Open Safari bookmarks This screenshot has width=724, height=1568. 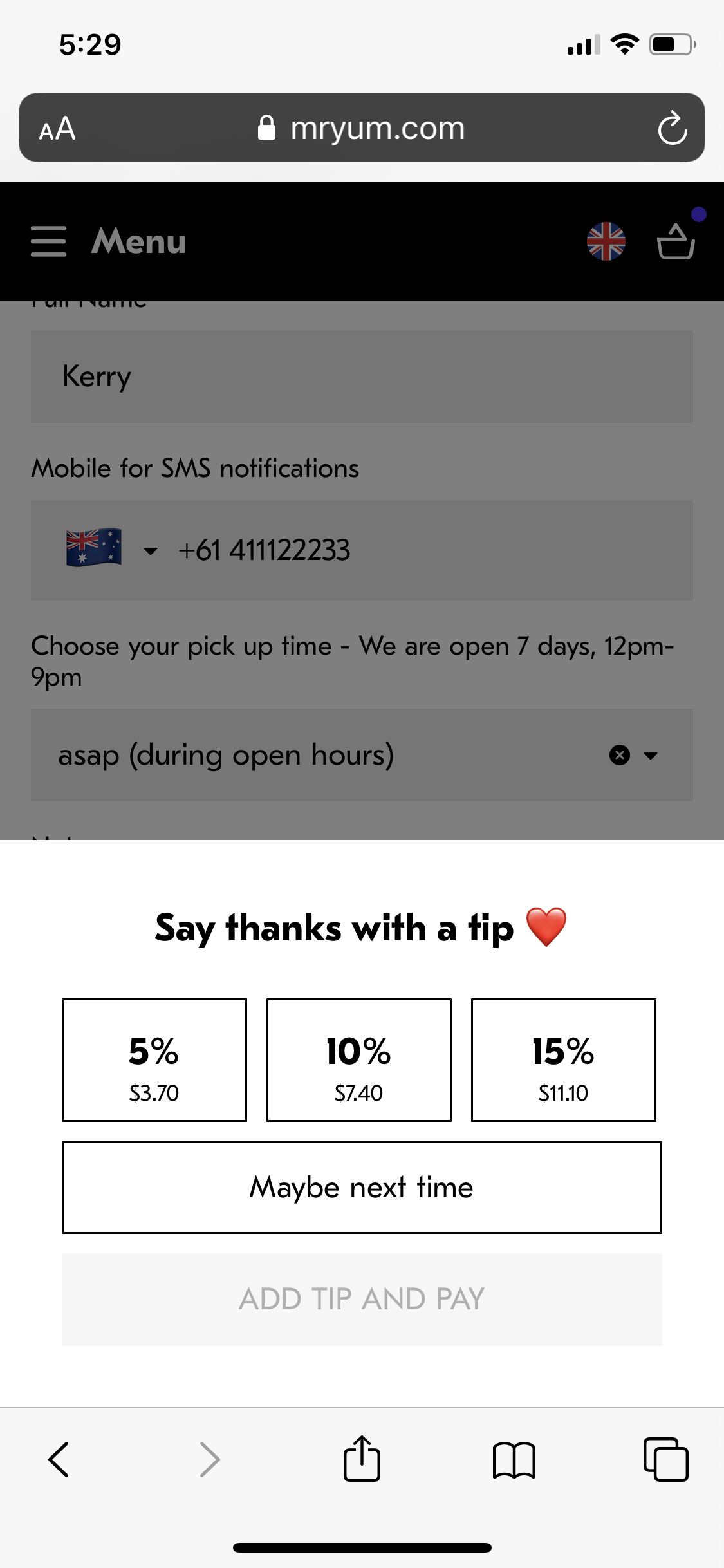coord(514,1460)
